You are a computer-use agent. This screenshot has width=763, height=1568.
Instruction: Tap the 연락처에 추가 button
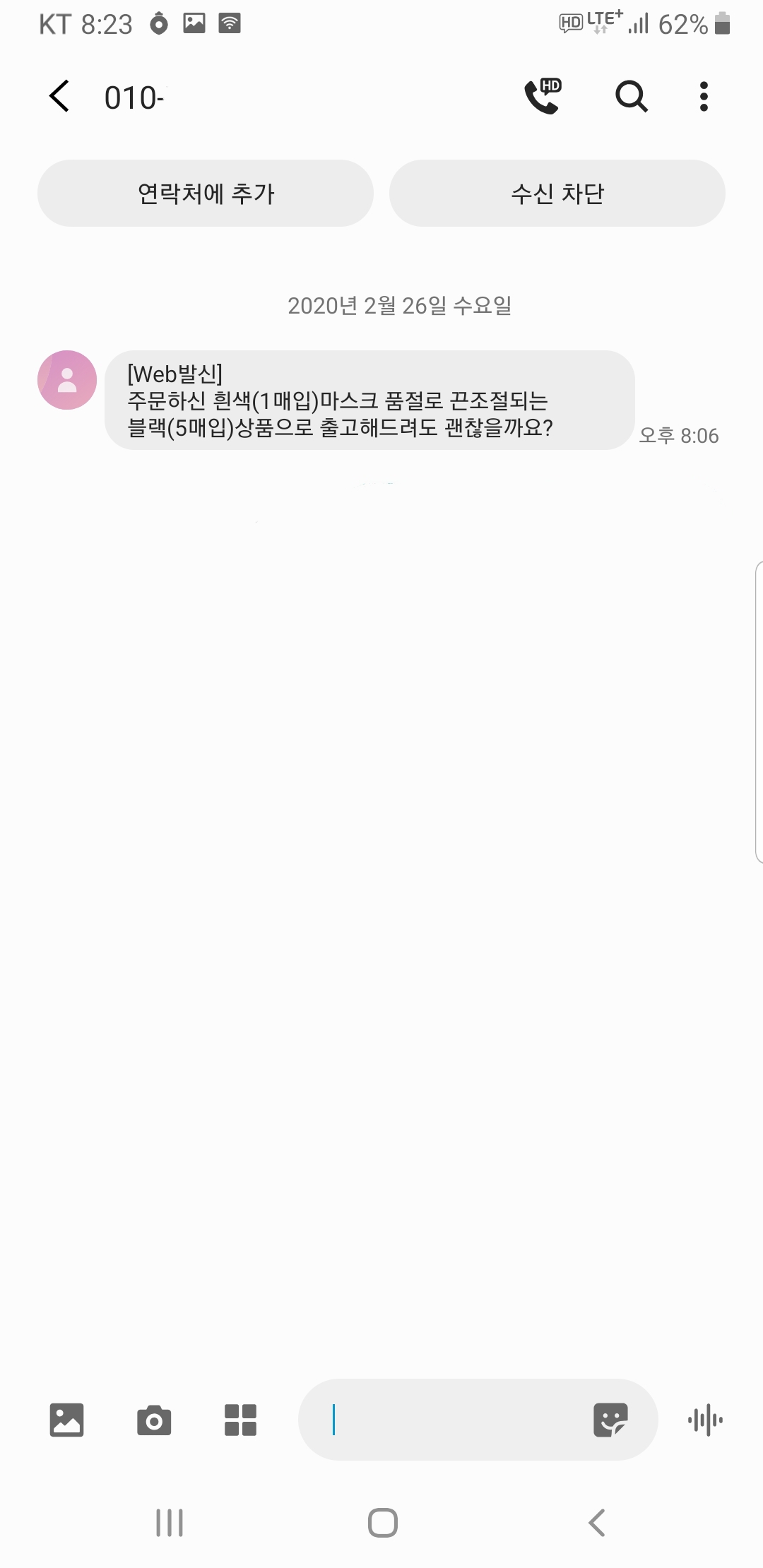206,193
